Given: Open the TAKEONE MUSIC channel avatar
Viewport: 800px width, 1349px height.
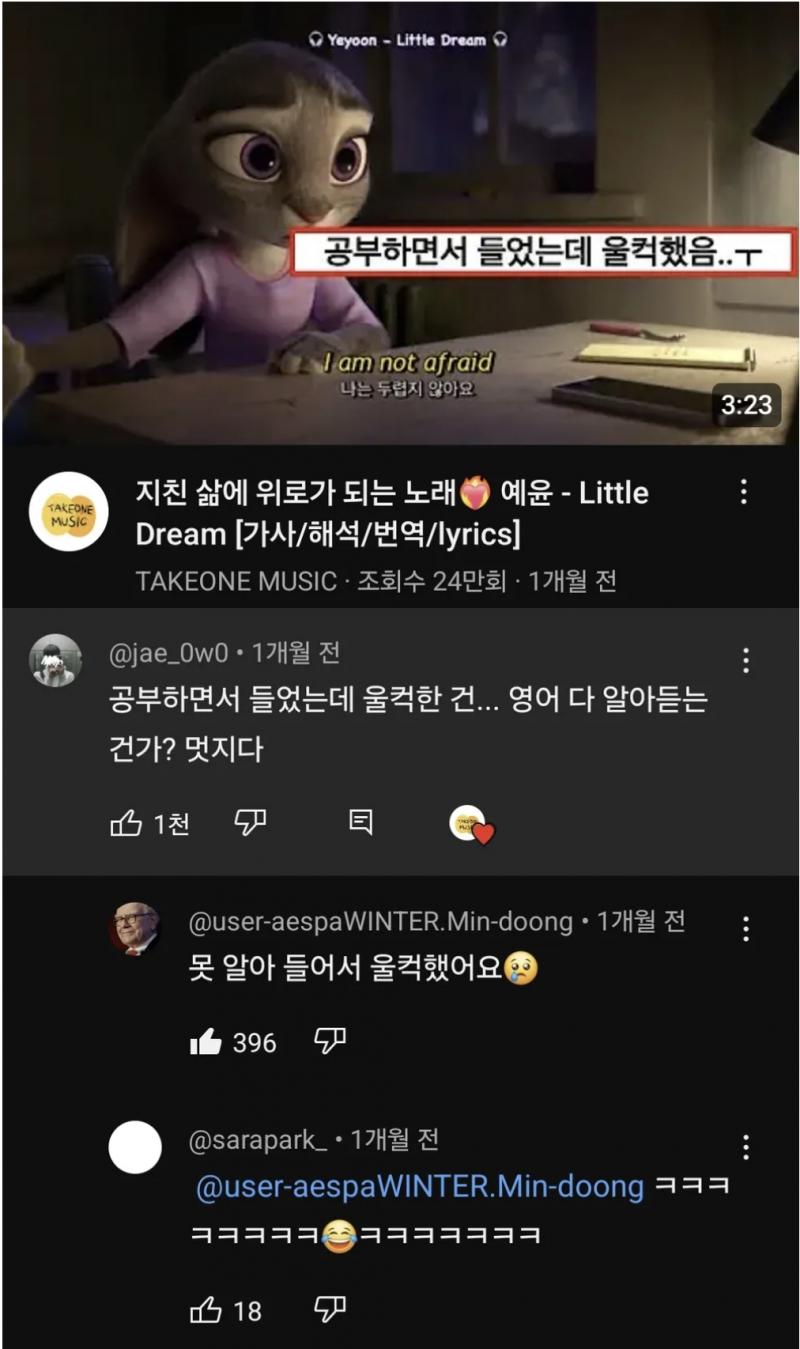Looking at the screenshot, I should click(68, 512).
